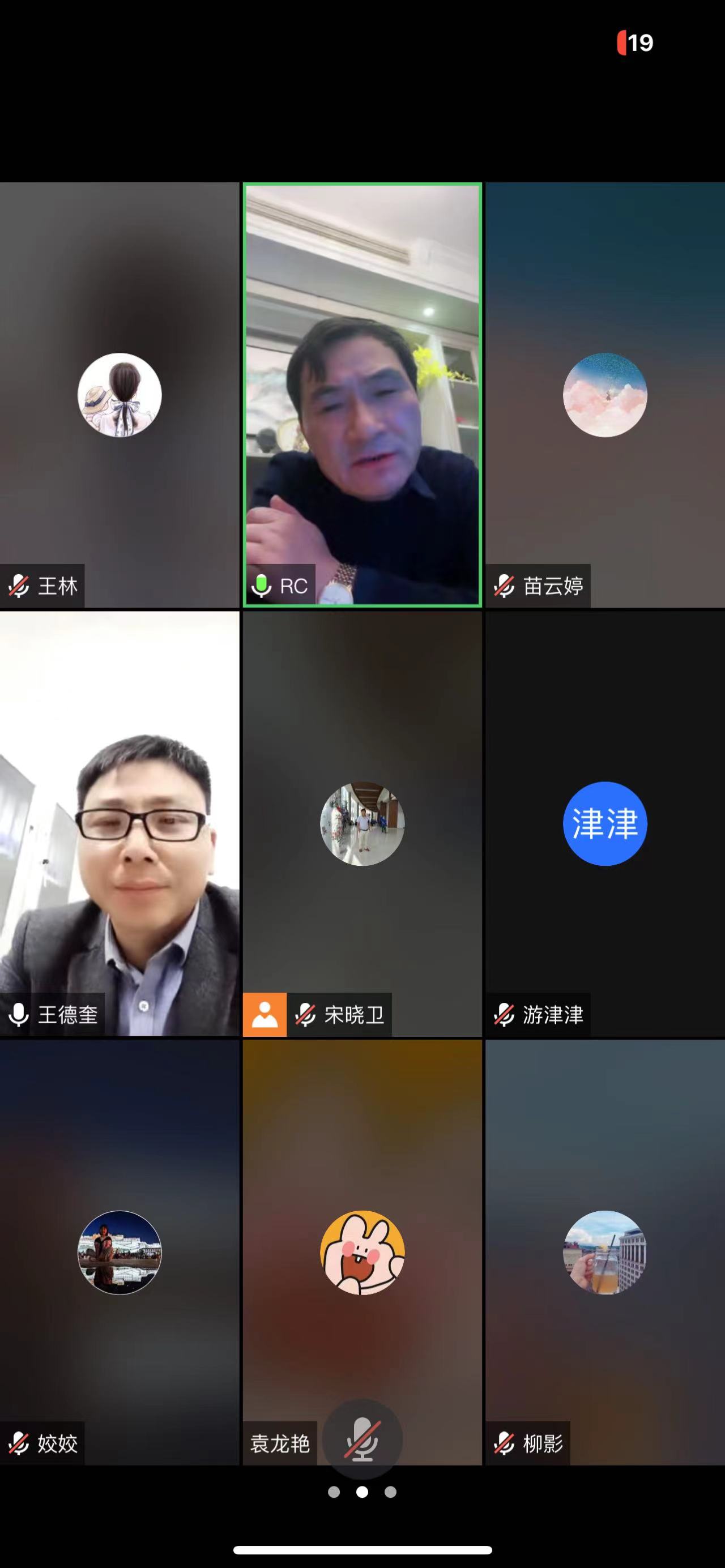
Task: Select 柳影's participant tile
Action: pyautogui.click(x=604, y=1252)
